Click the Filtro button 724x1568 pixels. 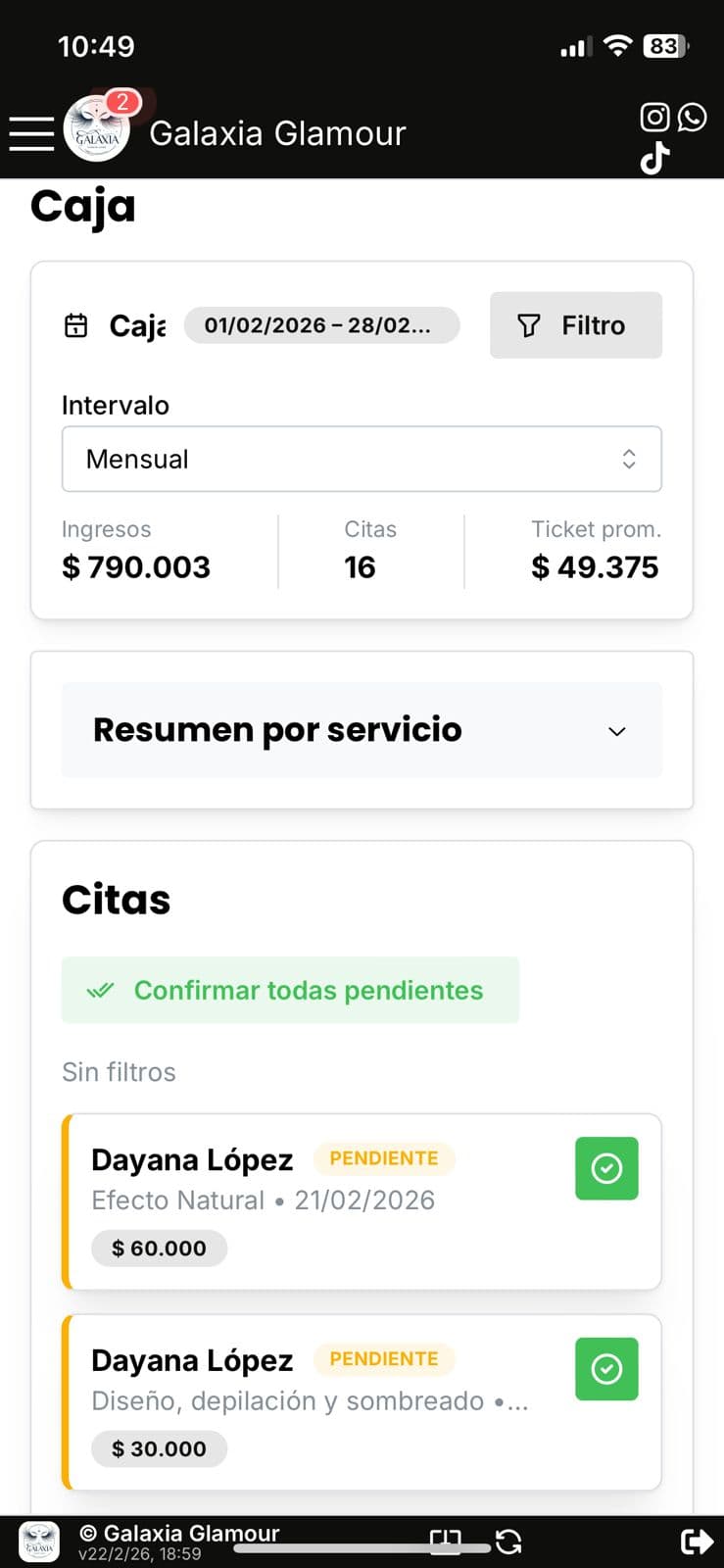tap(576, 325)
